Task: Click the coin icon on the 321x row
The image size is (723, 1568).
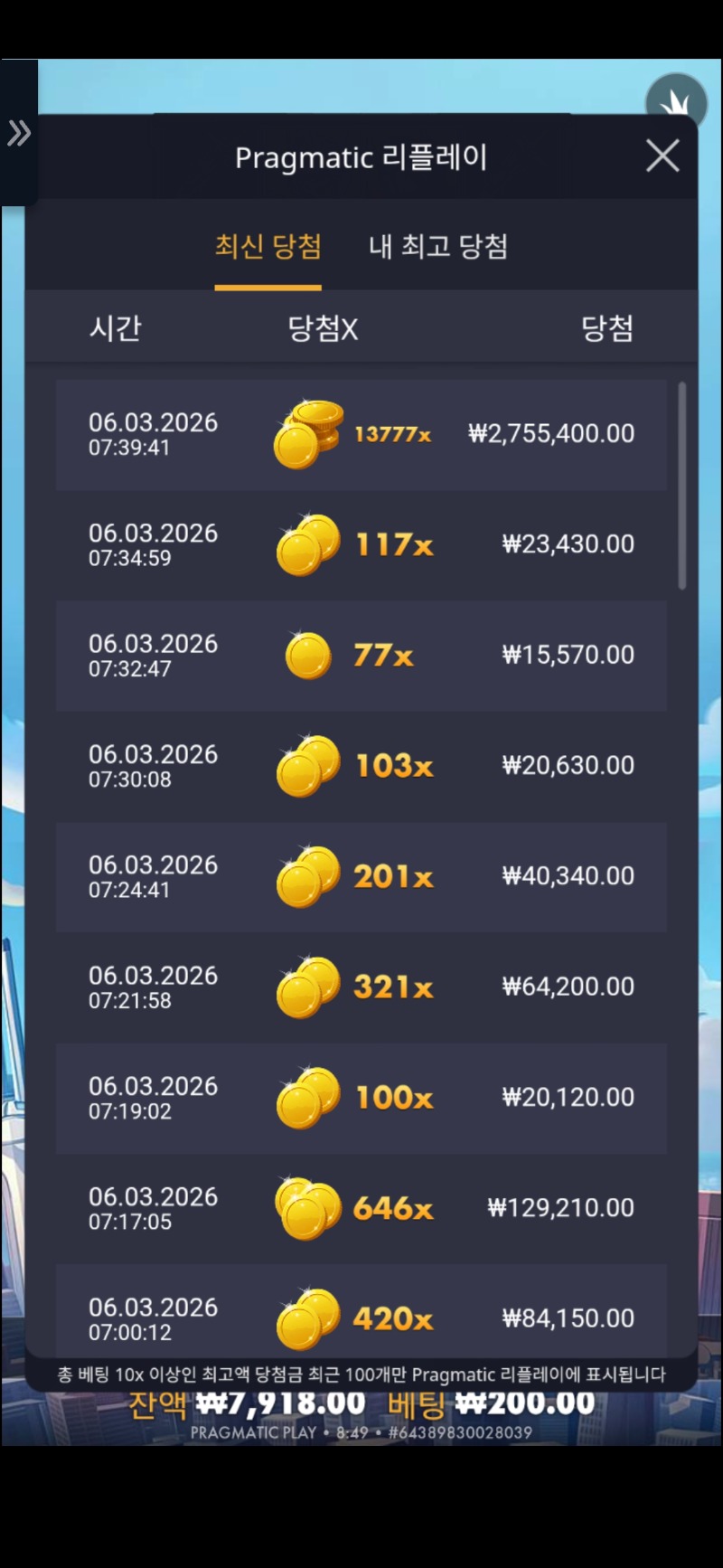Action: click(307, 986)
